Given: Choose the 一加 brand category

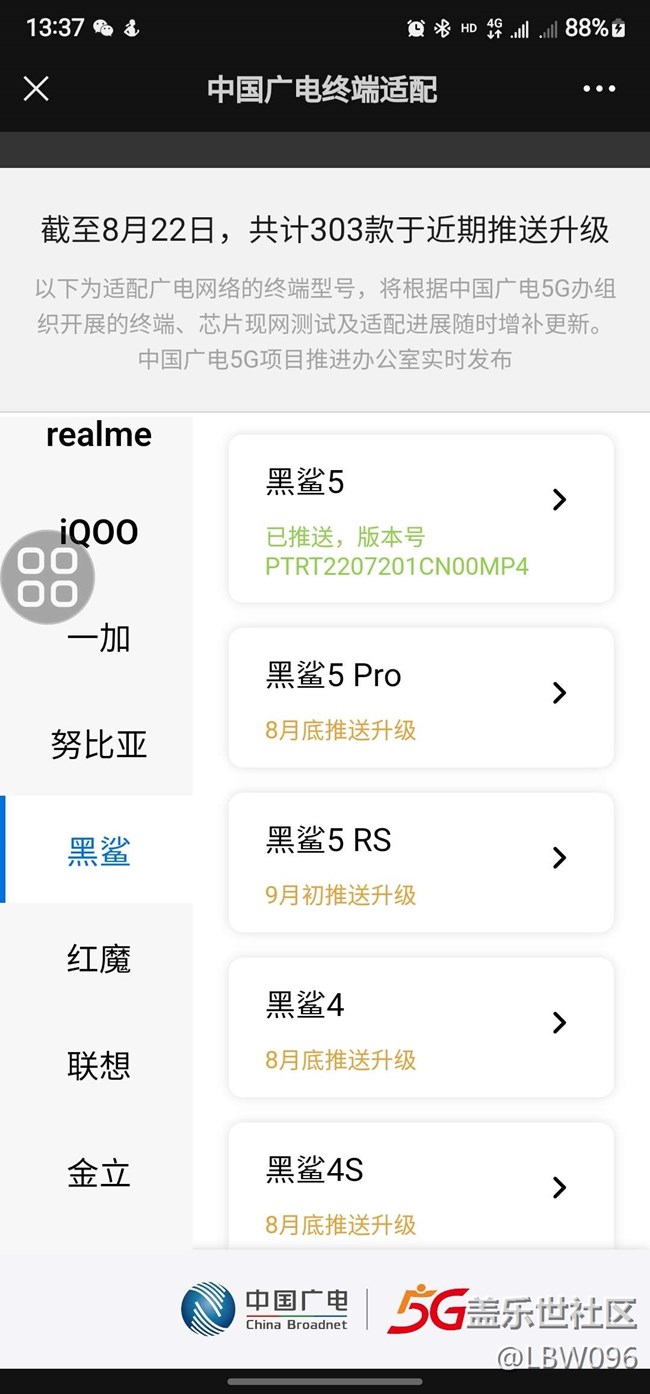Looking at the screenshot, I should [x=99, y=638].
